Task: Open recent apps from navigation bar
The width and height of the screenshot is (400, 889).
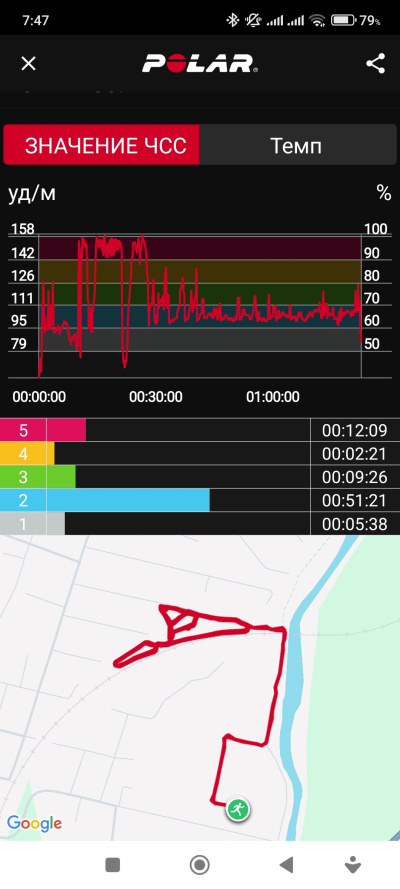Action: point(113,865)
